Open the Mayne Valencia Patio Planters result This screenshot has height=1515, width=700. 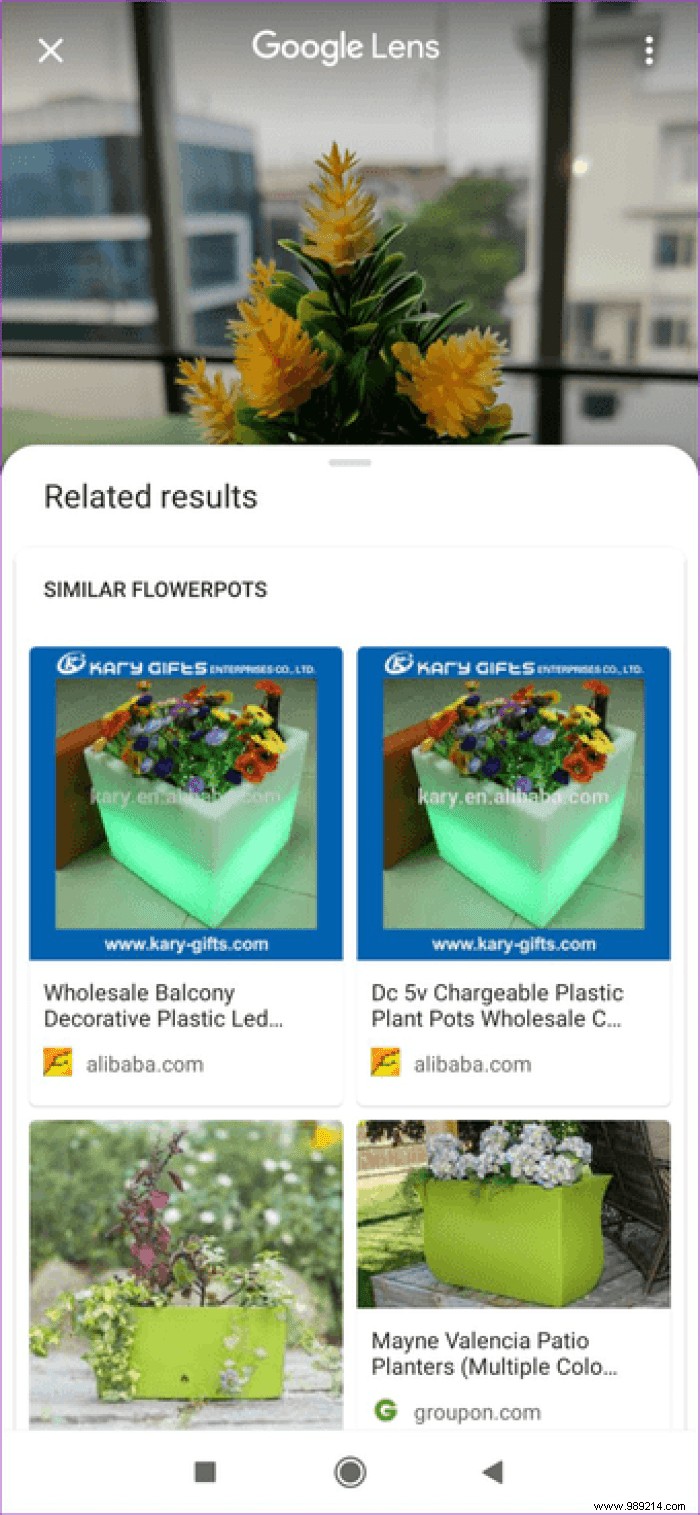coord(513,1353)
